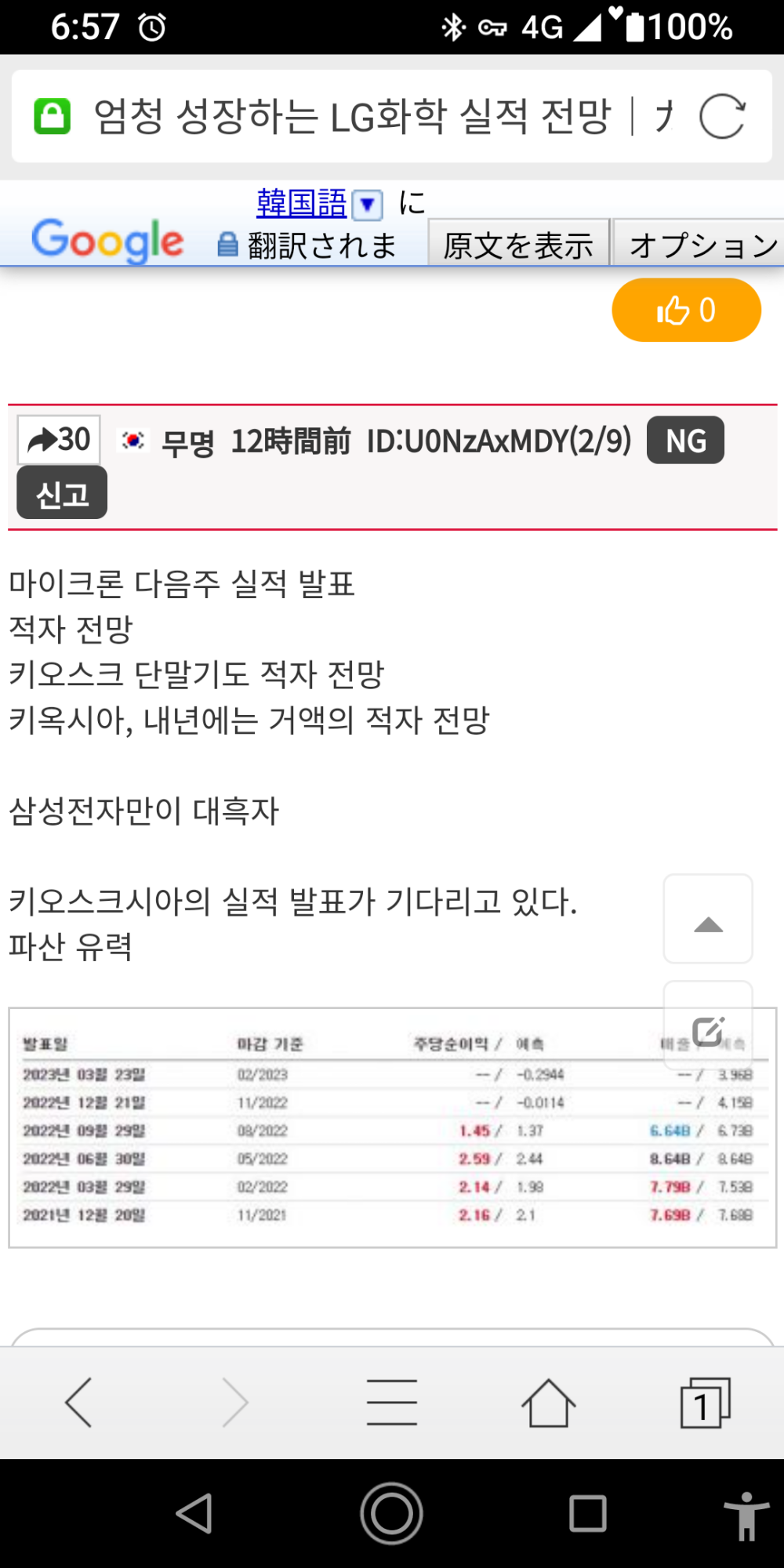Open the 韓国語 language dropdown

point(367,205)
